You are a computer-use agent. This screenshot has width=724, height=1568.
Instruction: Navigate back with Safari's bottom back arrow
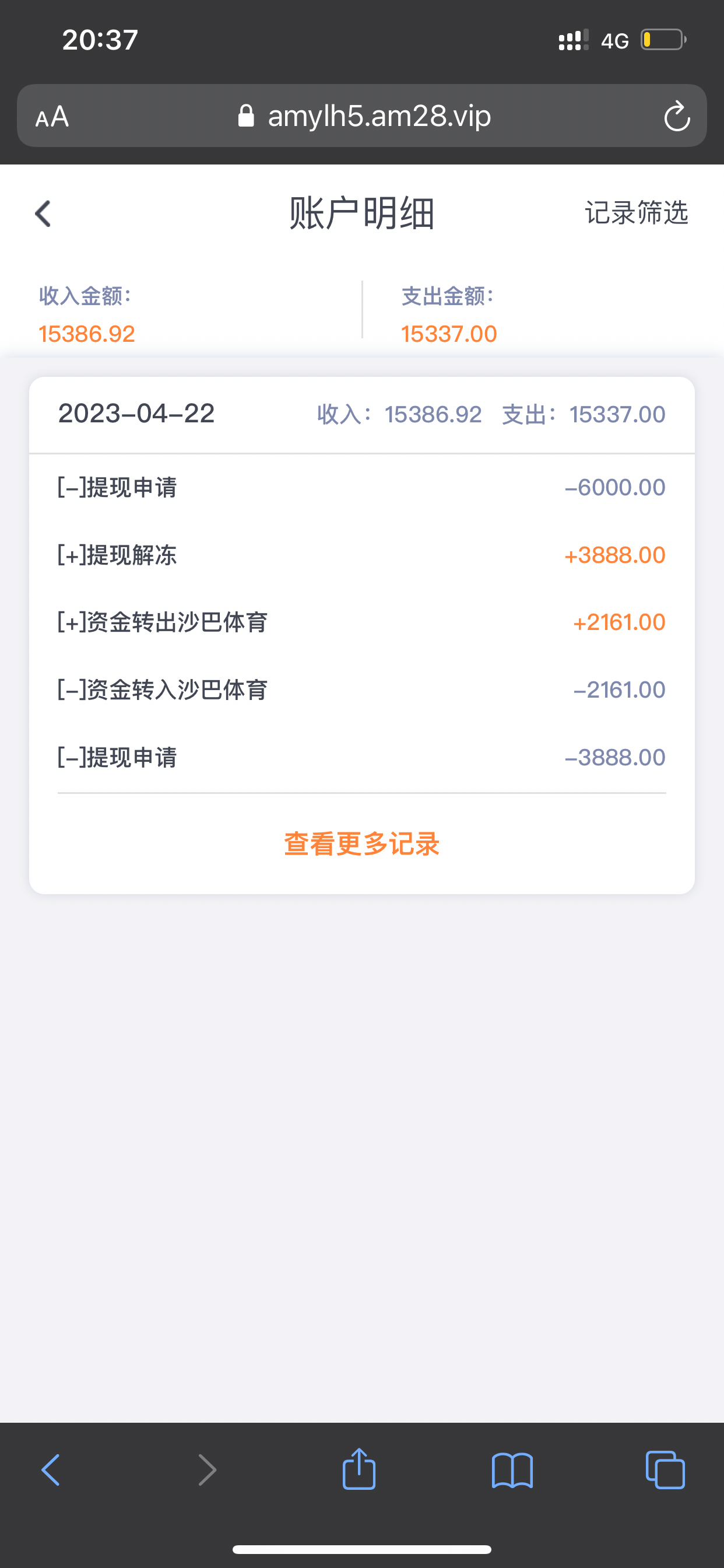[x=51, y=1471]
